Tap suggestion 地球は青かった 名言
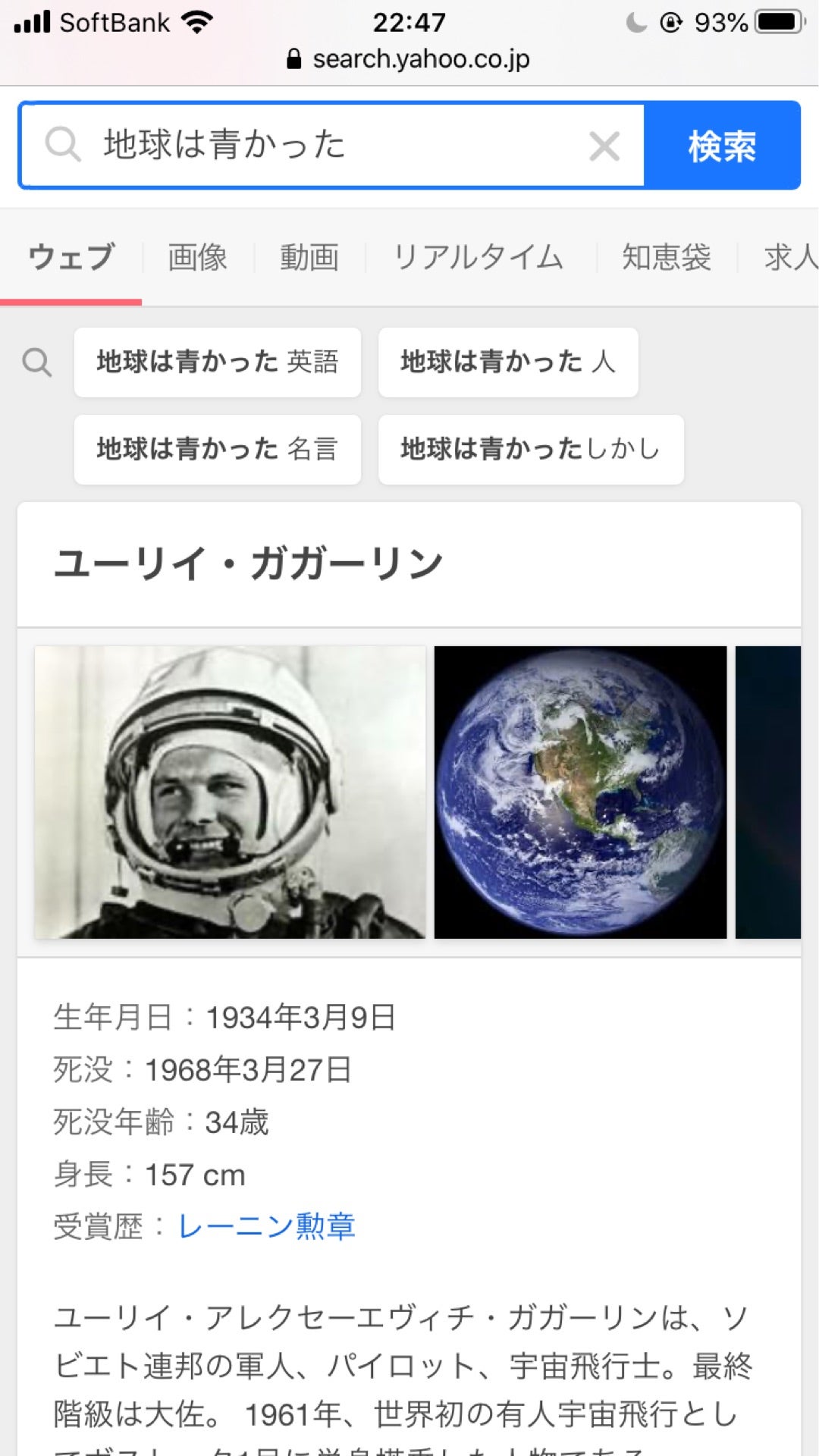 tap(218, 450)
